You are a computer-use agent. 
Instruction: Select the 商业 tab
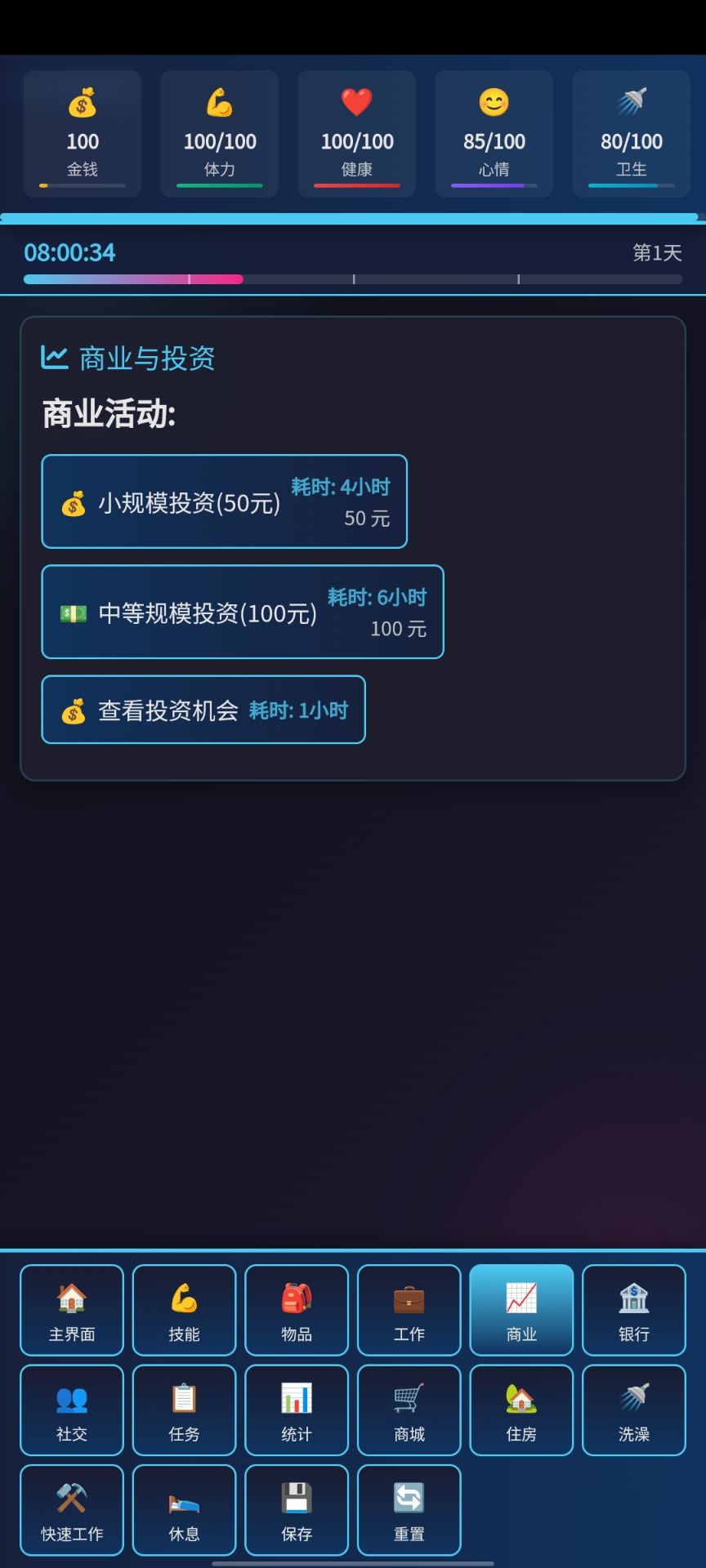point(521,1310)
